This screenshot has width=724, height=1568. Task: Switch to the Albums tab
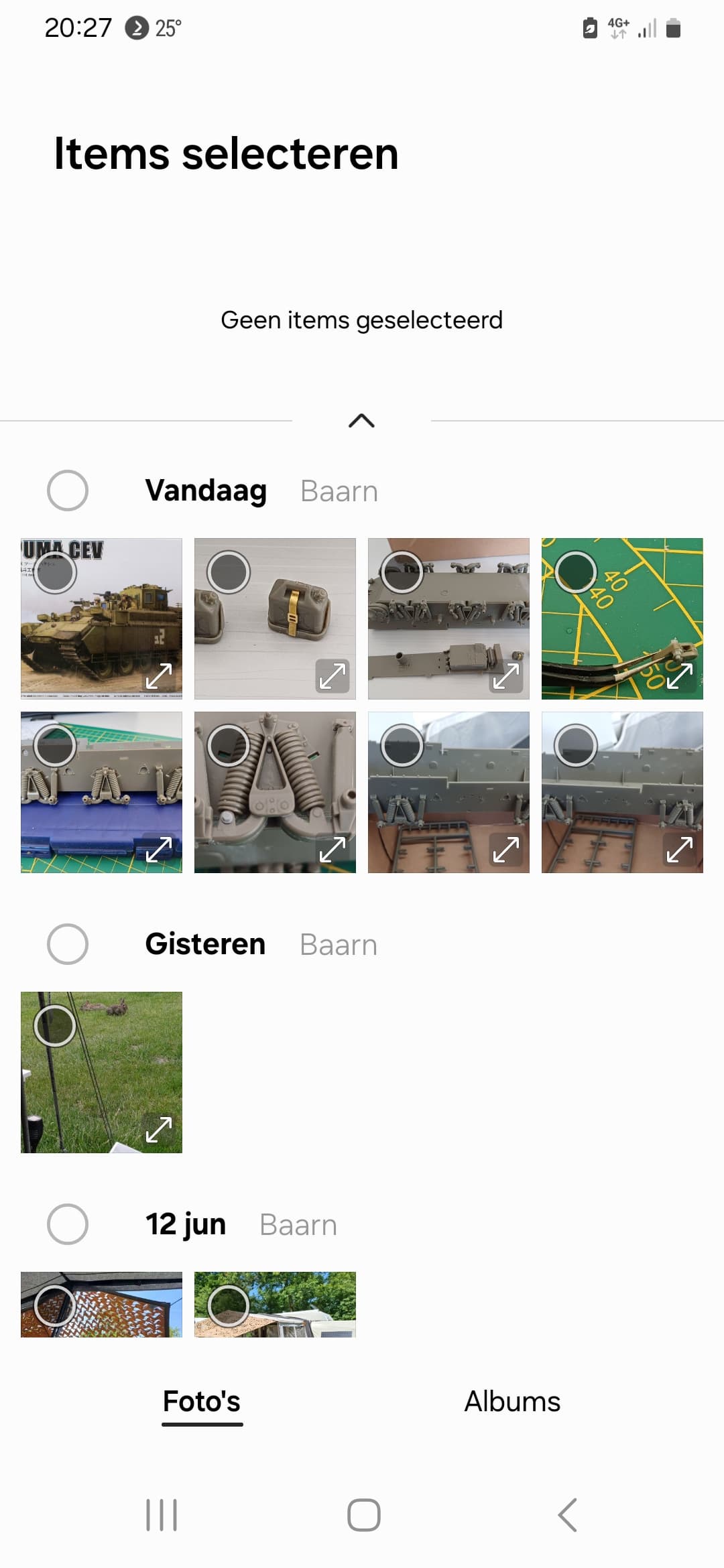click(x=513, y=1401)
